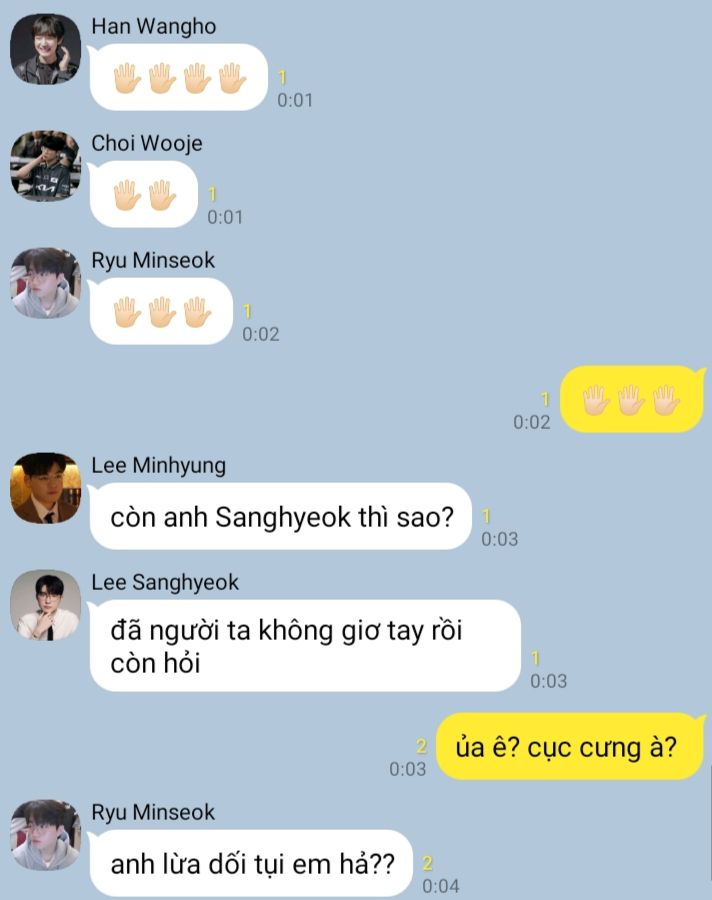Tap Ryu Minseok's avatar by "anh lừa dối" message

pos(45,835)
